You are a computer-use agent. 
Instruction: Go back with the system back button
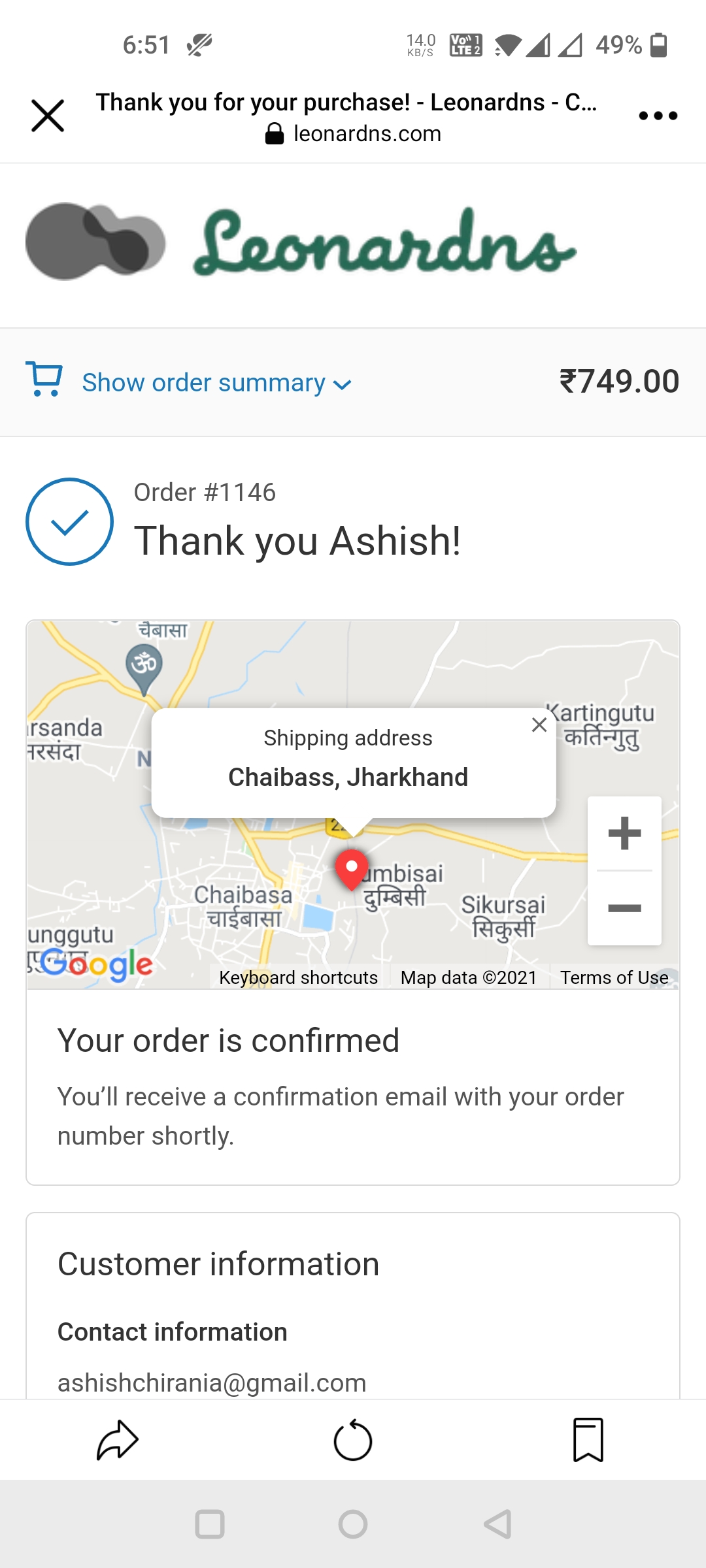pos(497,1524)
